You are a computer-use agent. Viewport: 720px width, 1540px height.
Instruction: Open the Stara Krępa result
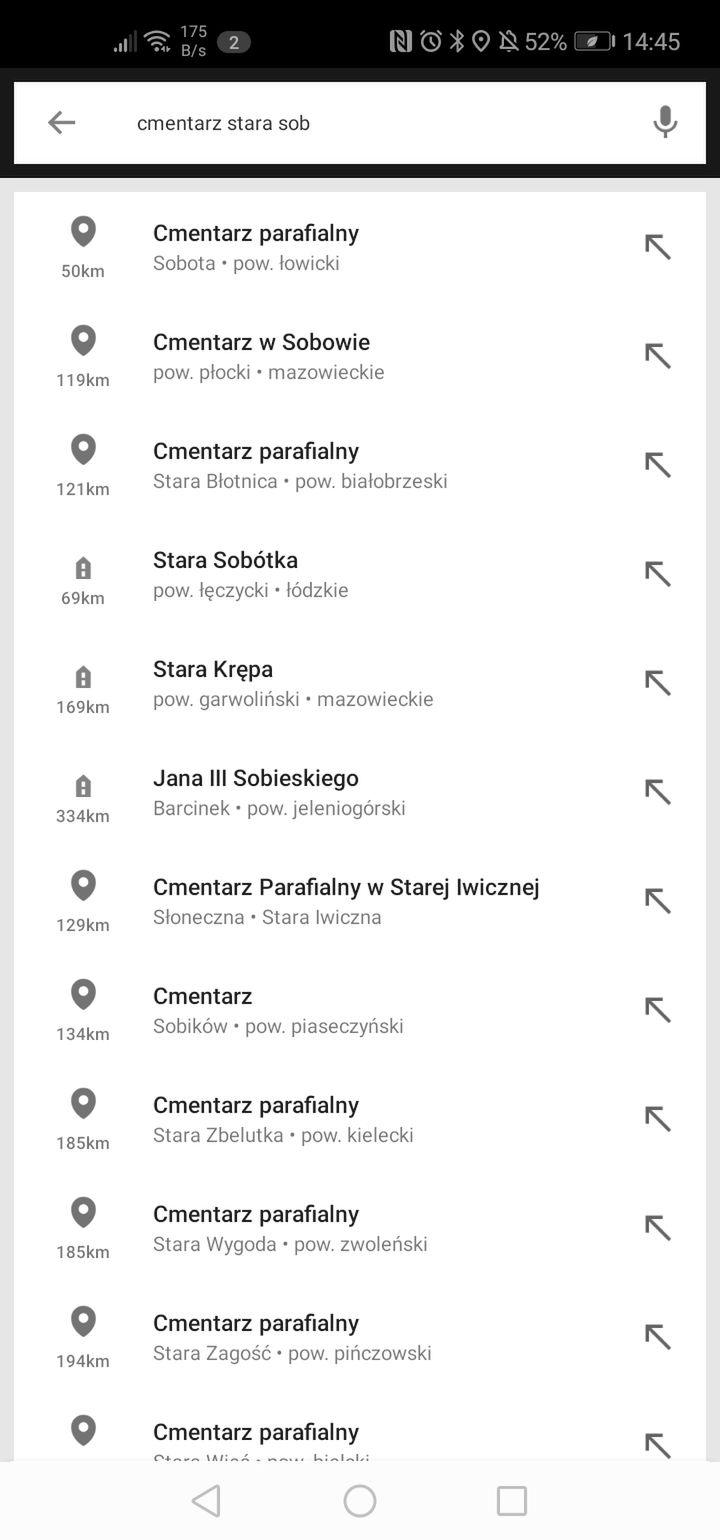(x=360, y=683)
